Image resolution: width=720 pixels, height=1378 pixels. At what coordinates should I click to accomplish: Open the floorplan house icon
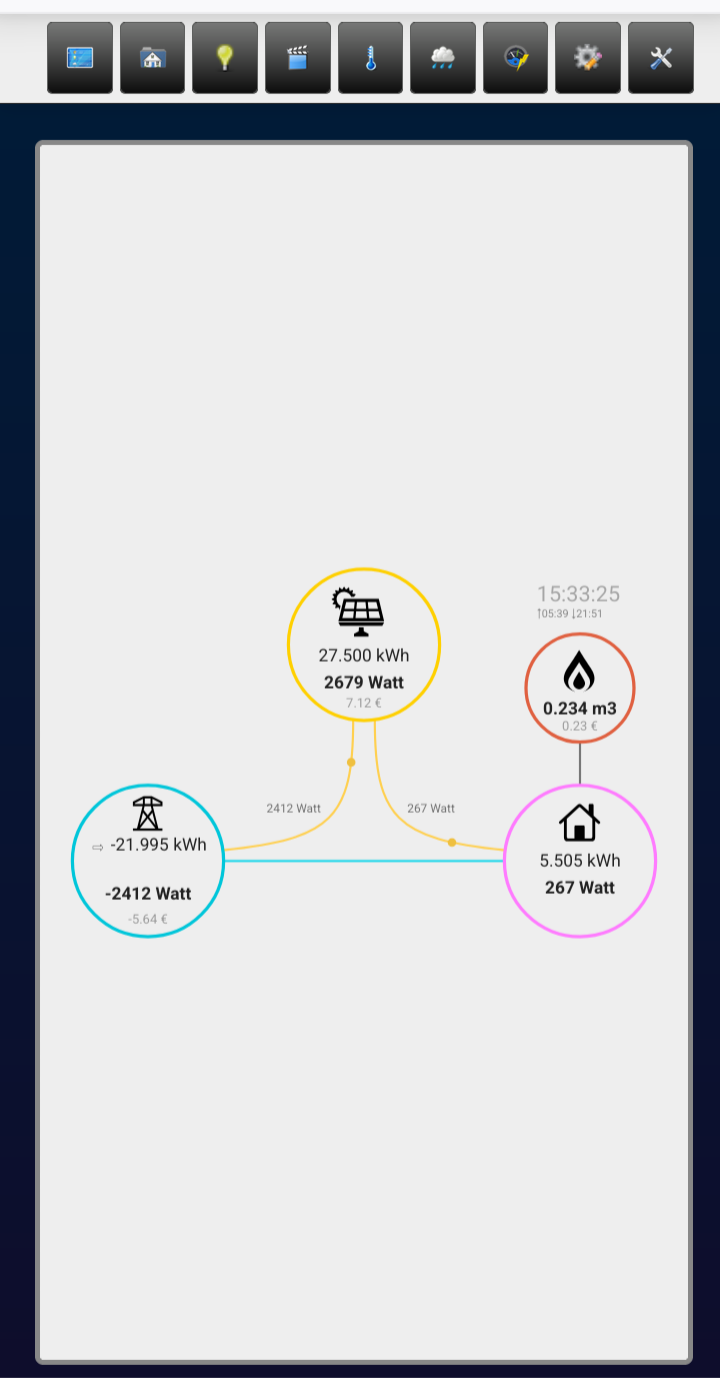(x=152, y=58)
